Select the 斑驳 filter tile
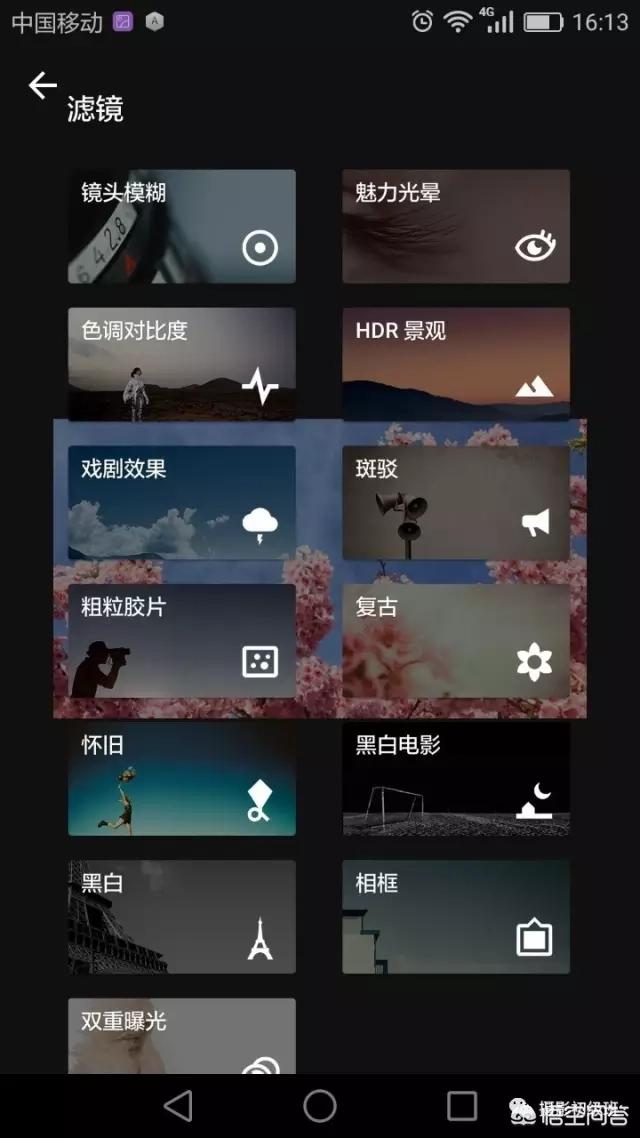 coord(456,502)
